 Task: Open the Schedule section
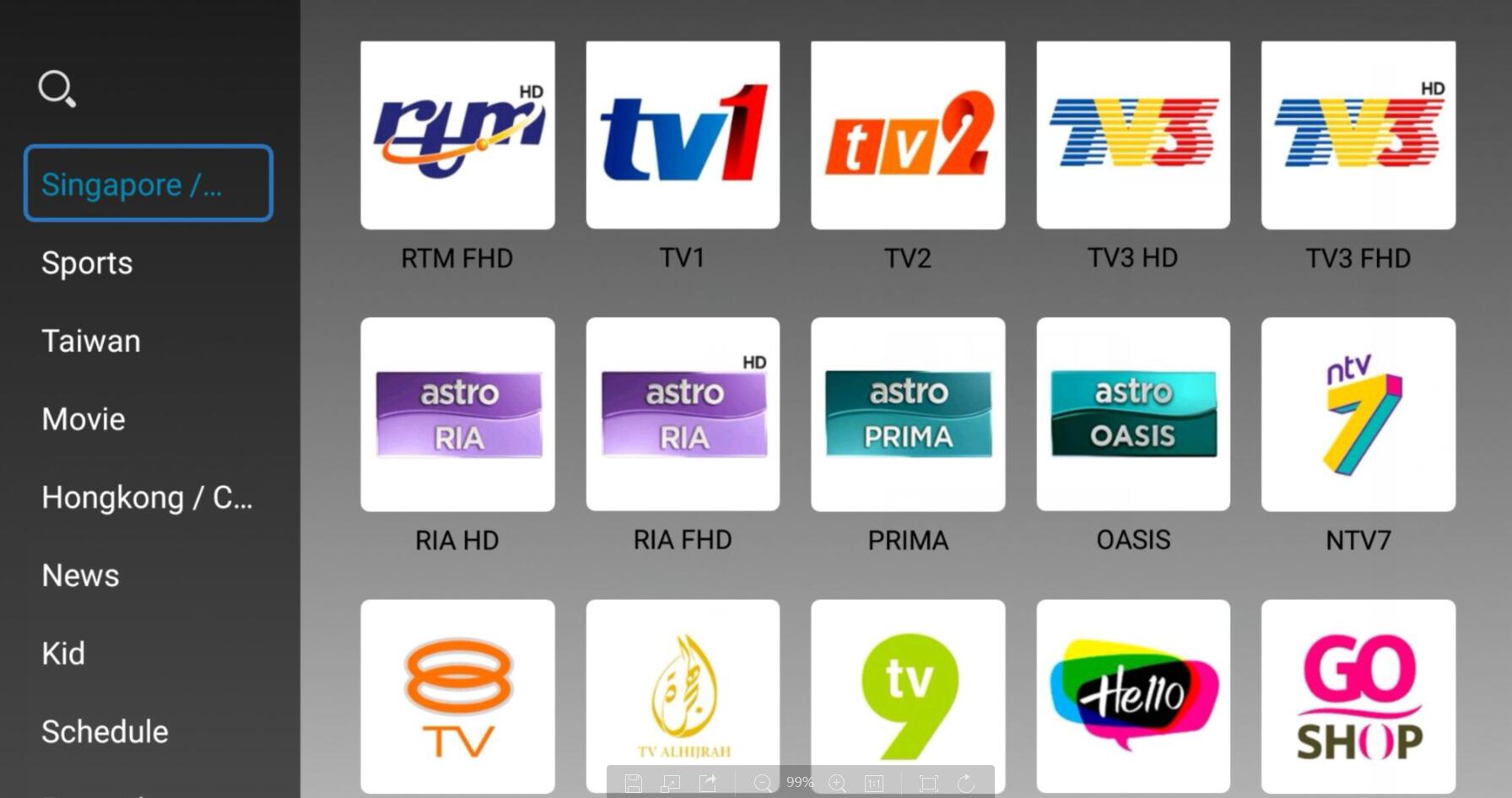tap(105, 731)
